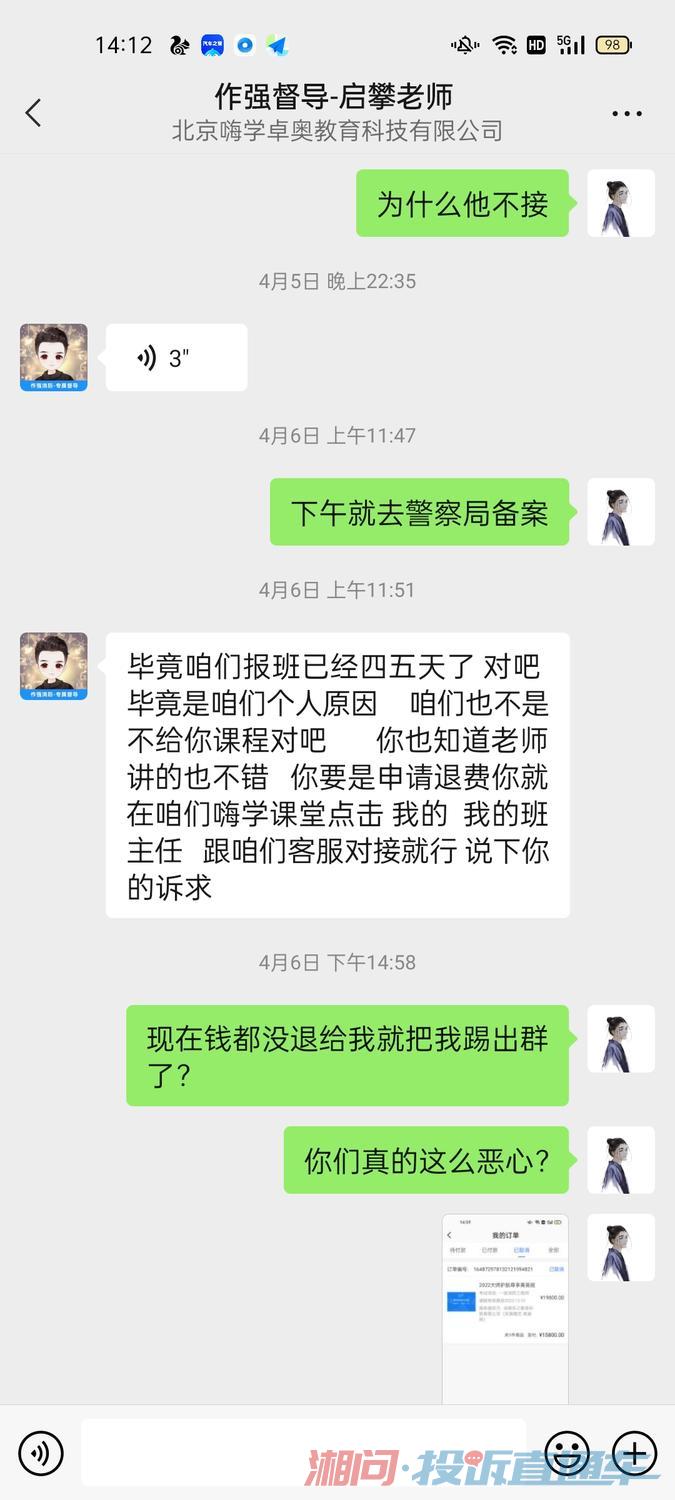Focus the message text field
This screenshot has width=675, height=1500.
300,1453
